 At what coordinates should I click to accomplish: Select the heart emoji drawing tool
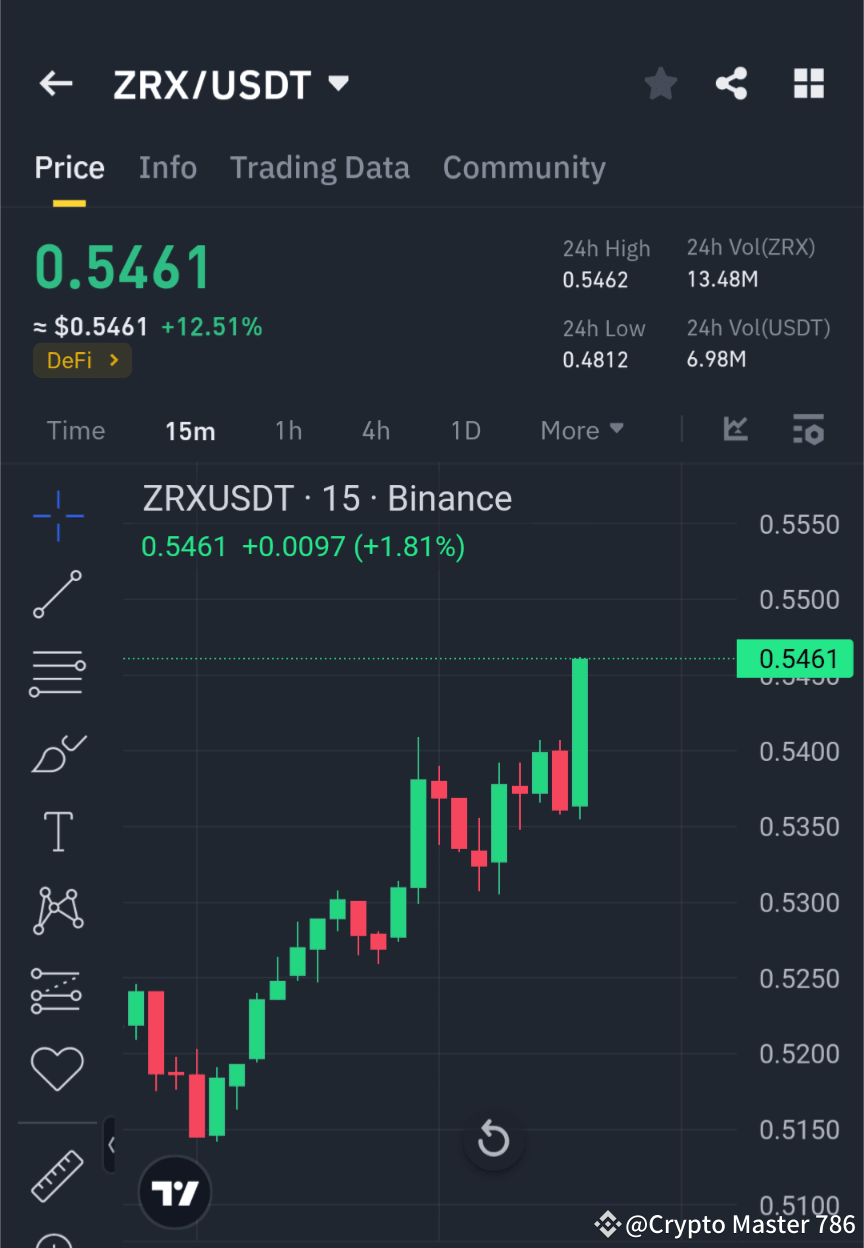click(57, 1067)
